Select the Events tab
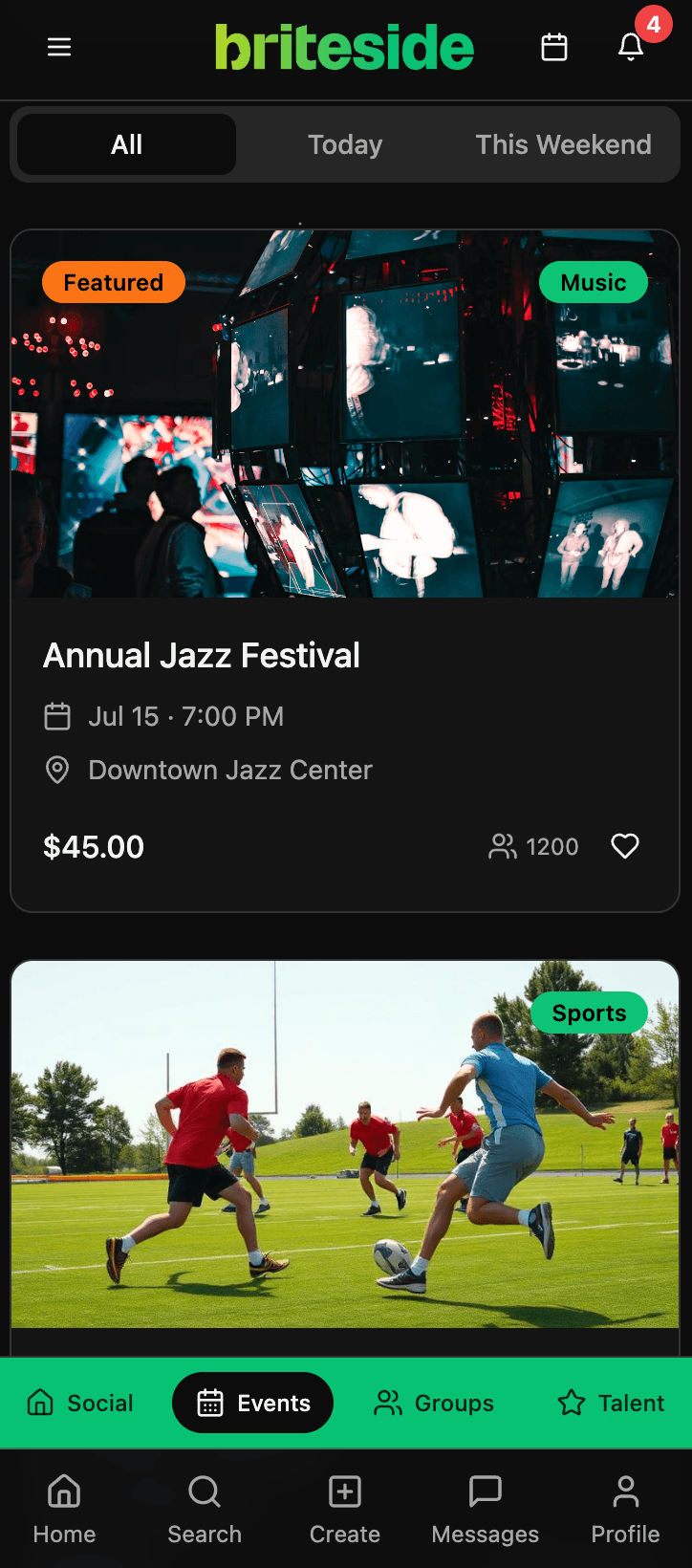Screen dimensions: 692x1568 click(x=252, y=1403)
